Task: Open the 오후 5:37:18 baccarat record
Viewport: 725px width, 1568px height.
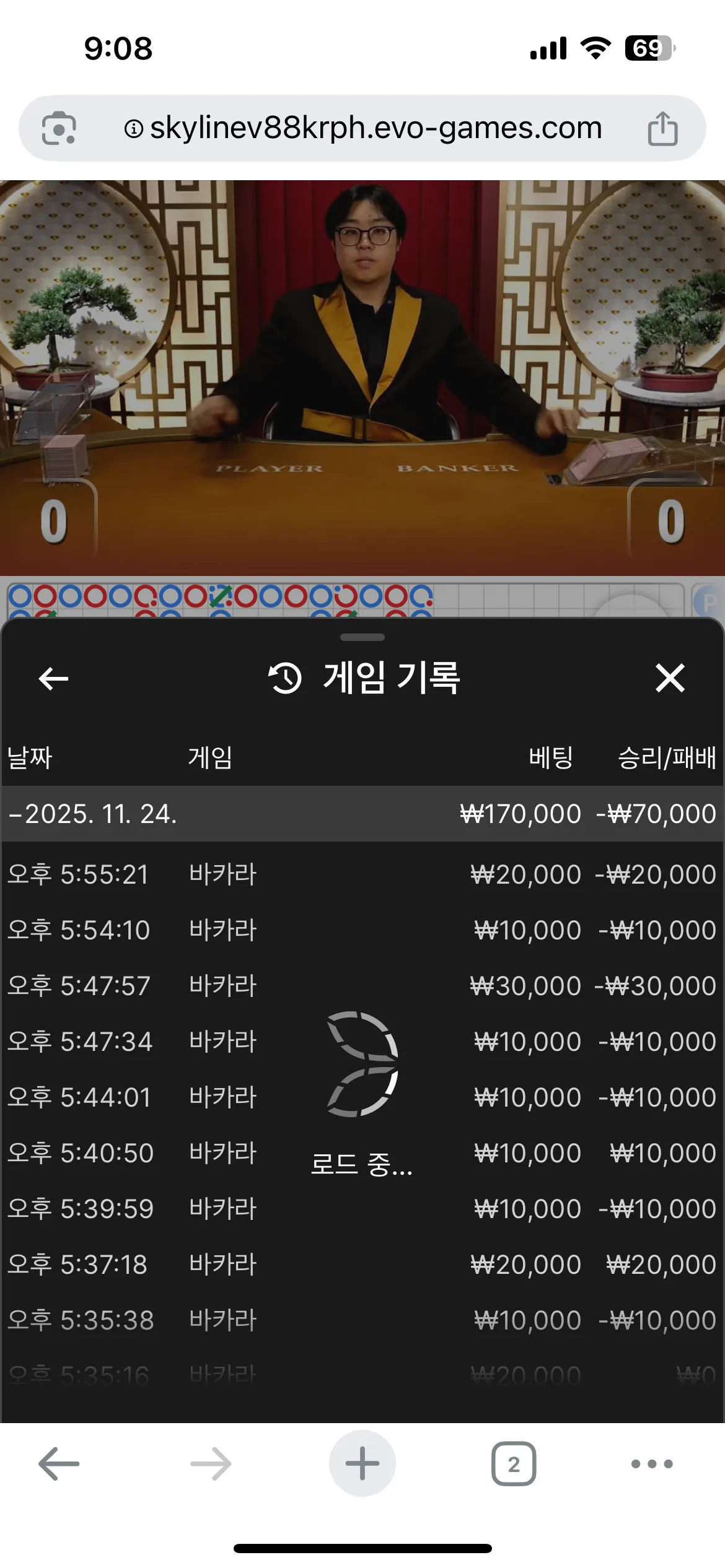Action: pyautogui.click(x=362, y=1265)
